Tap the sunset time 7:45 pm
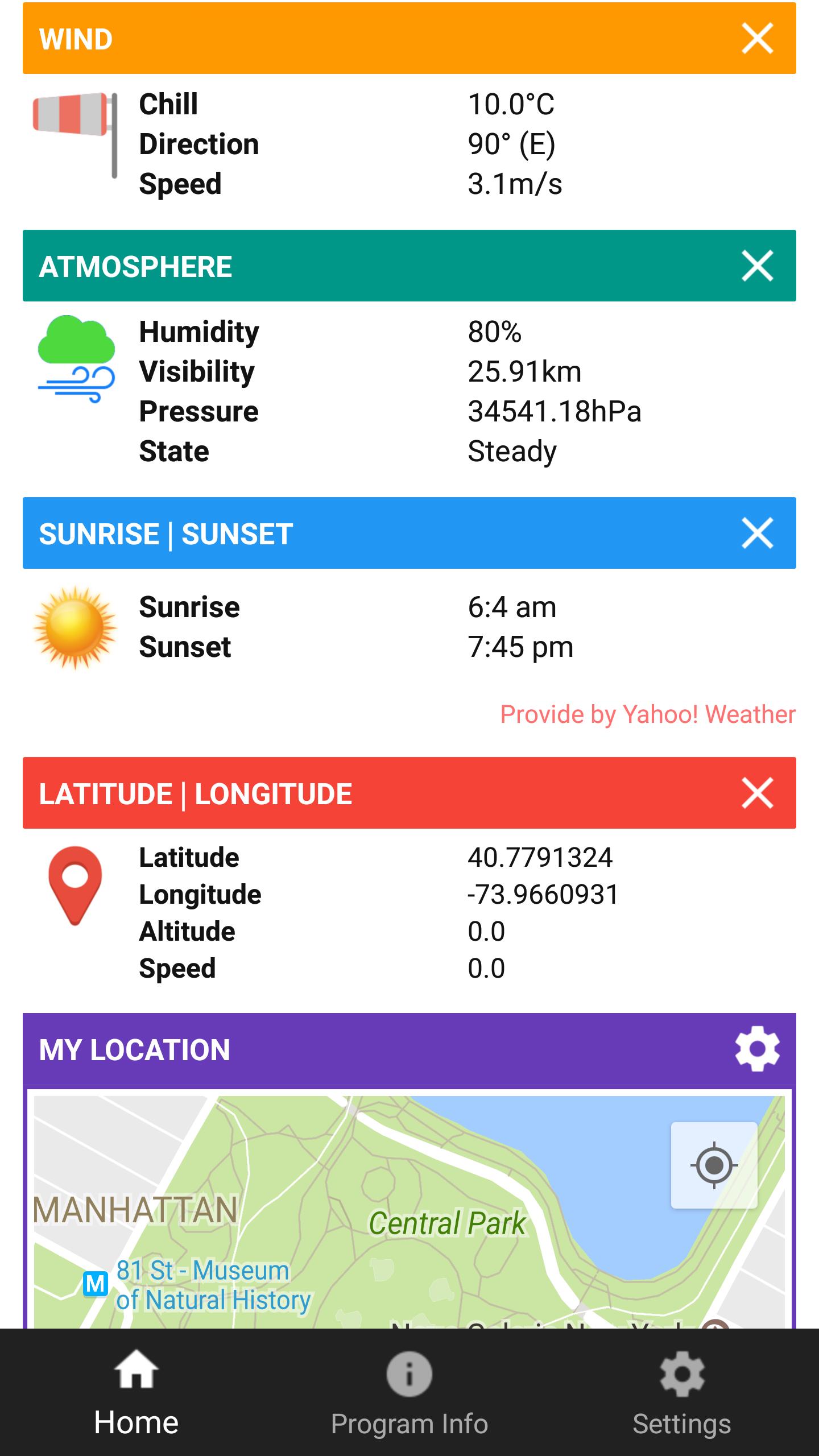The width and height of the screenshot is (819, 1456). coord(520,647)
